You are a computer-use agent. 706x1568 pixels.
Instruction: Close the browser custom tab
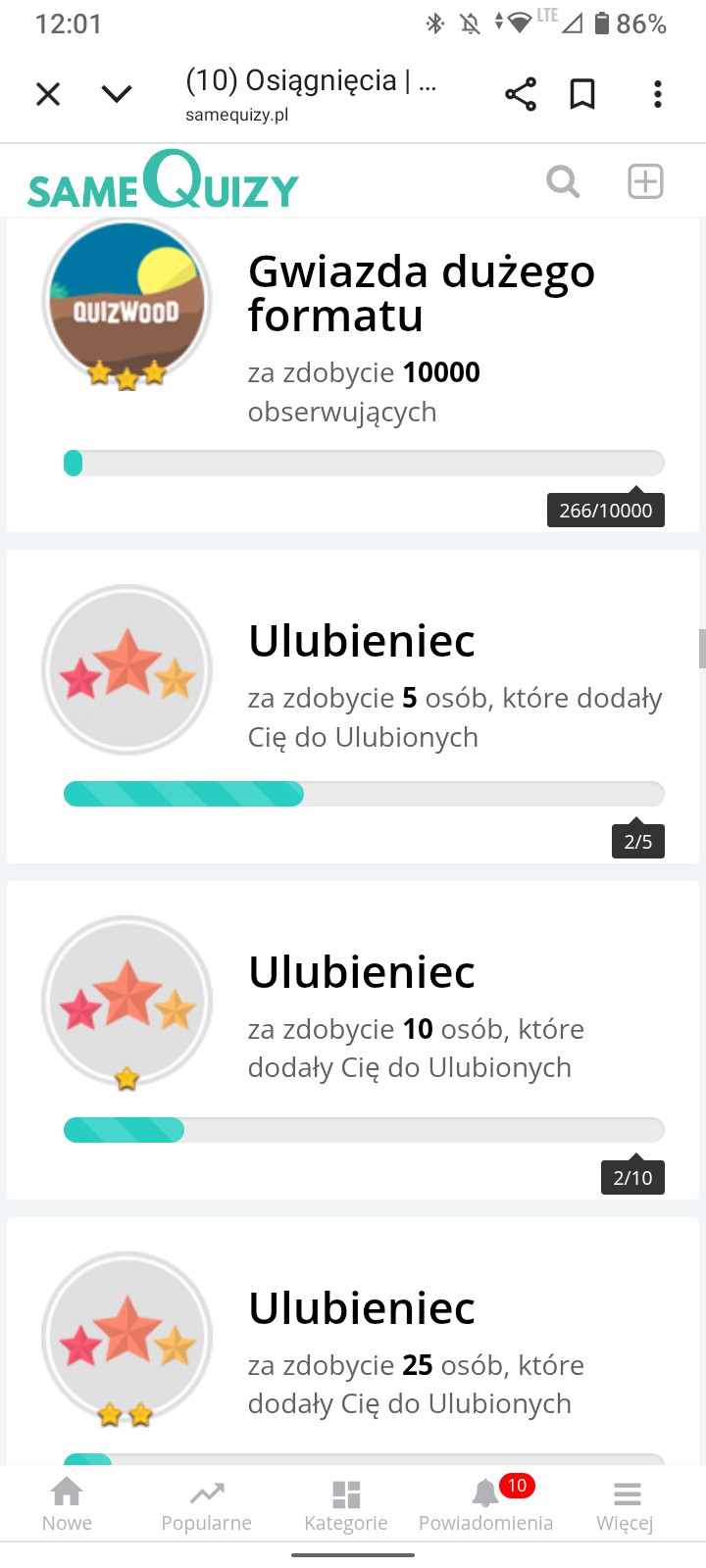48,94
